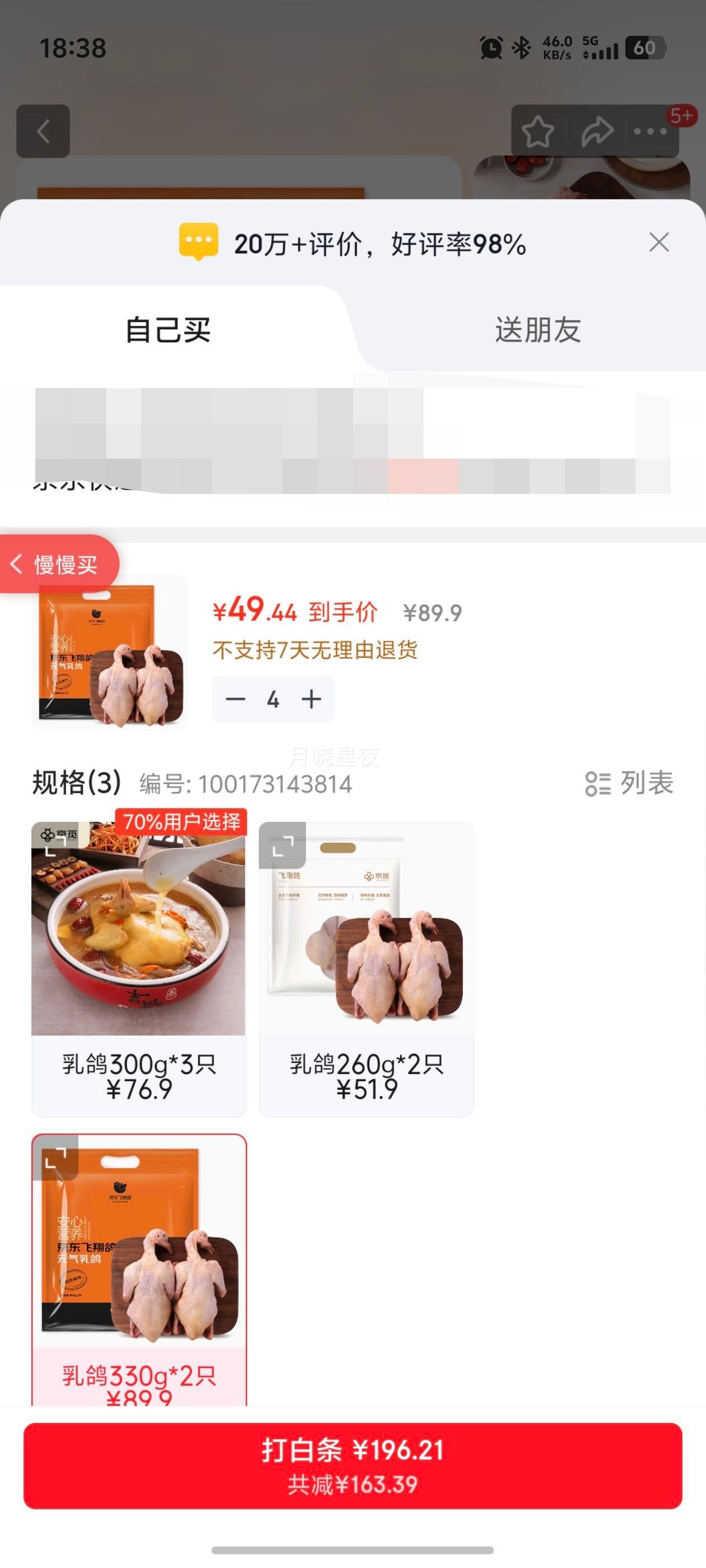Navigate back using the top-left arrow

[x=43, y=130]
